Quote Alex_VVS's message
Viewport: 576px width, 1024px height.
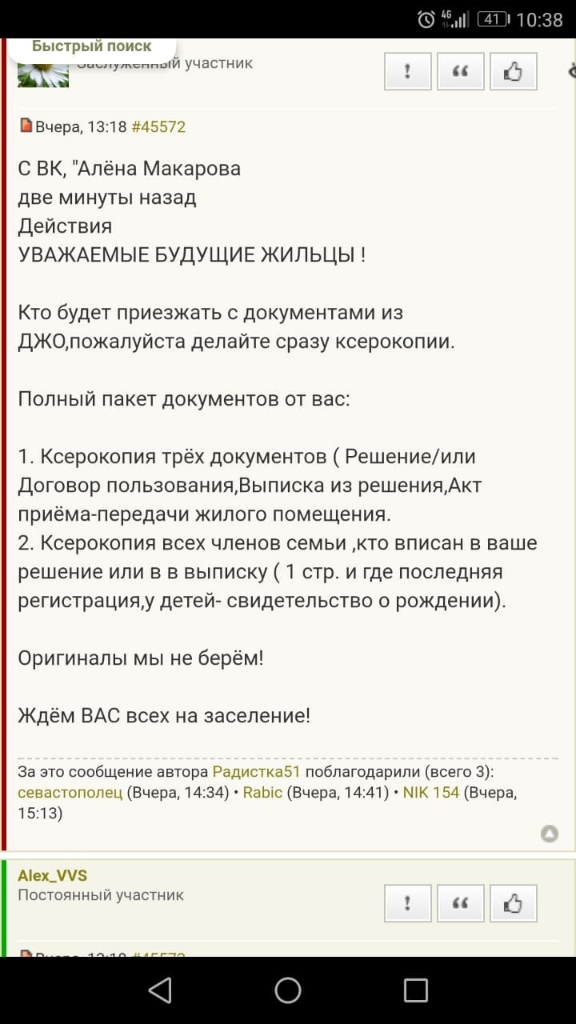point(460,903)
